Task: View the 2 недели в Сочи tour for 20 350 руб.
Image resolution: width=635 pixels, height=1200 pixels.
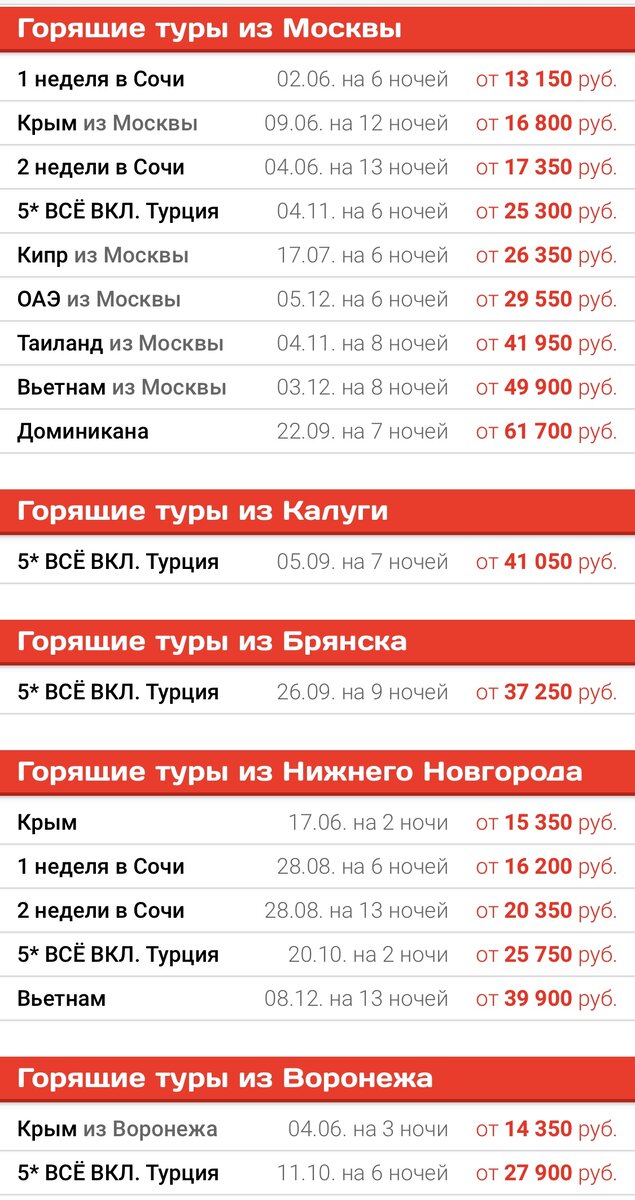Action: click(x=101, y=911)
